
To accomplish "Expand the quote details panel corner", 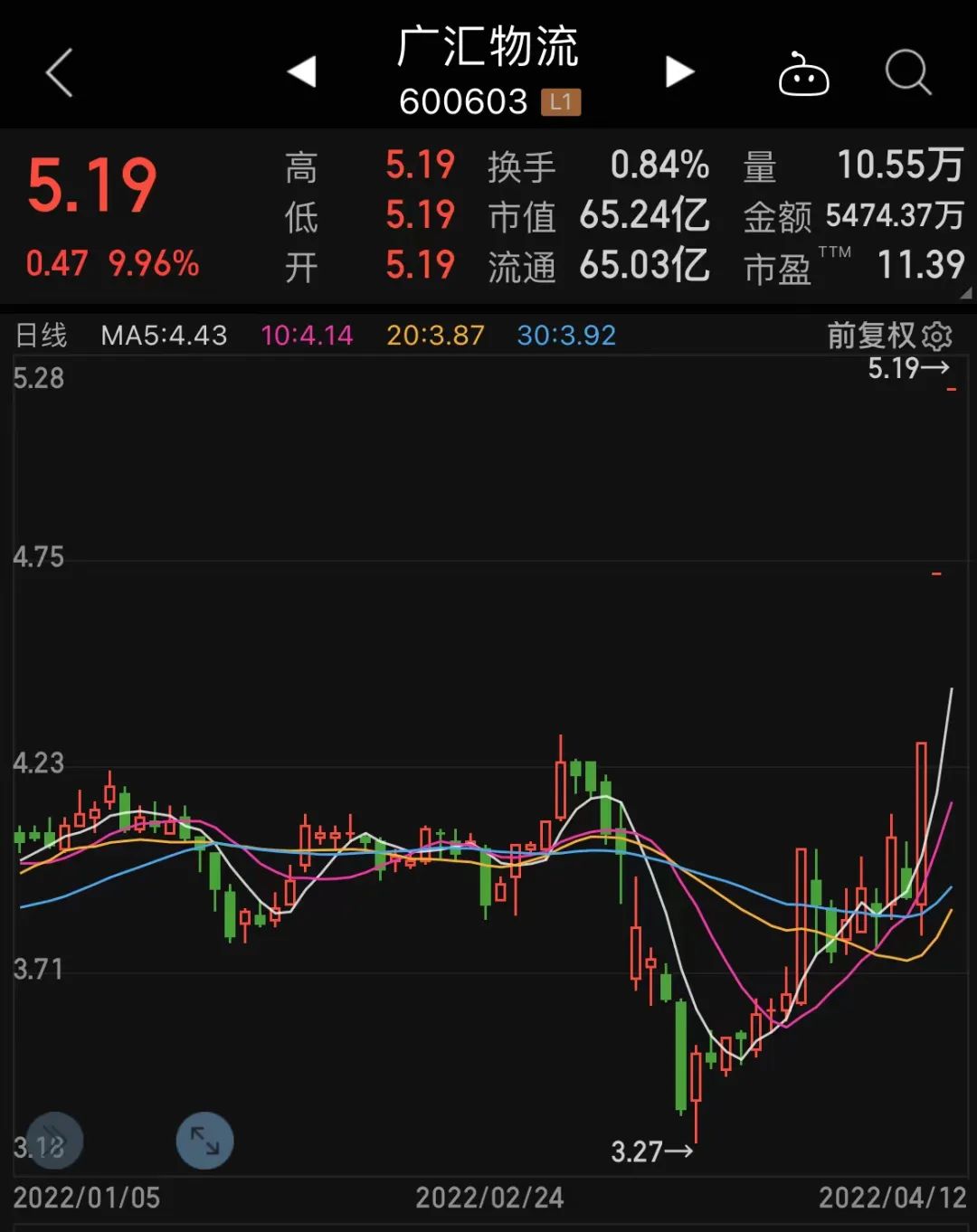I will [965, 293].
